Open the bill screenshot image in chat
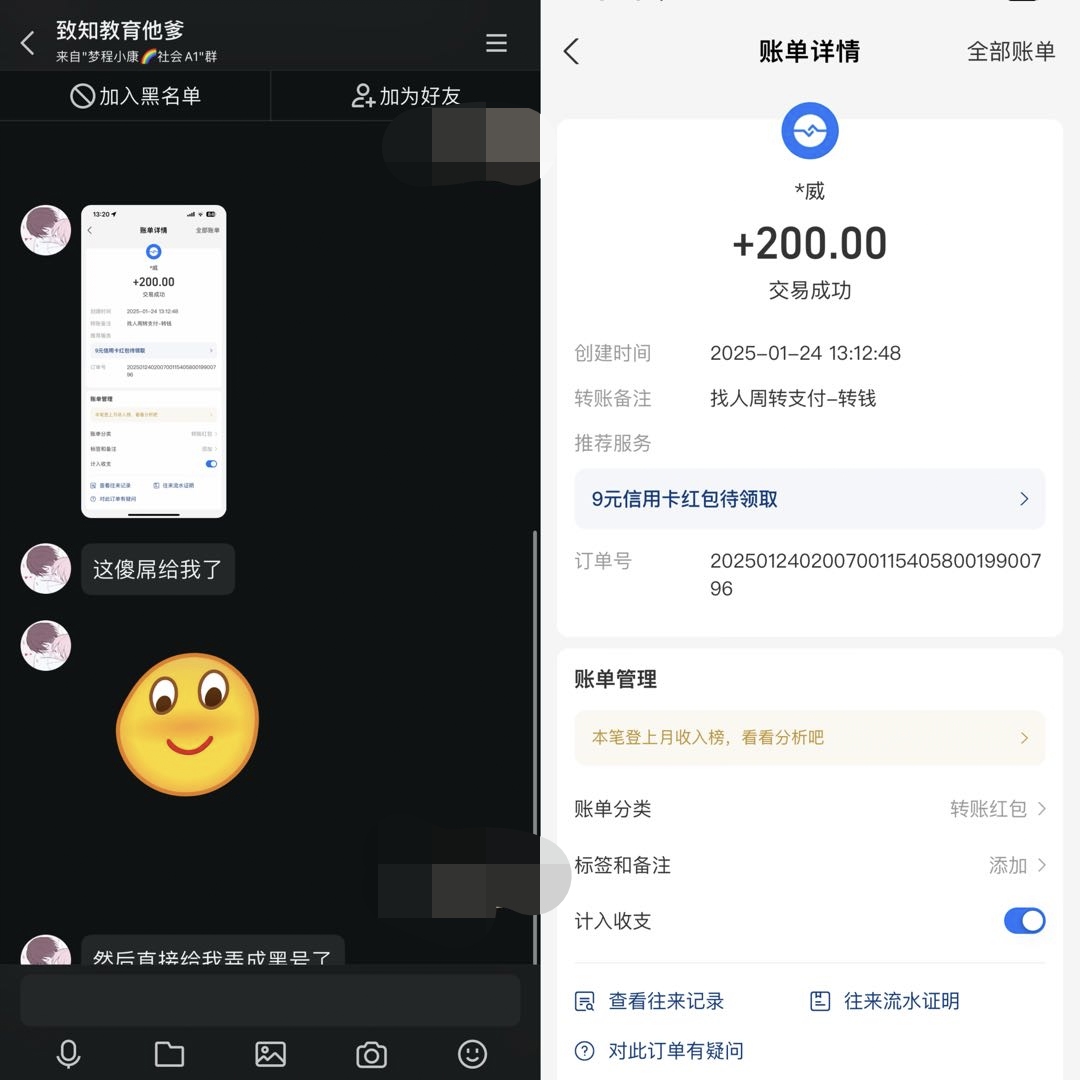The height and width of the screenshot is (1080, 1080). pyautogui.click(x=153, y=361)
